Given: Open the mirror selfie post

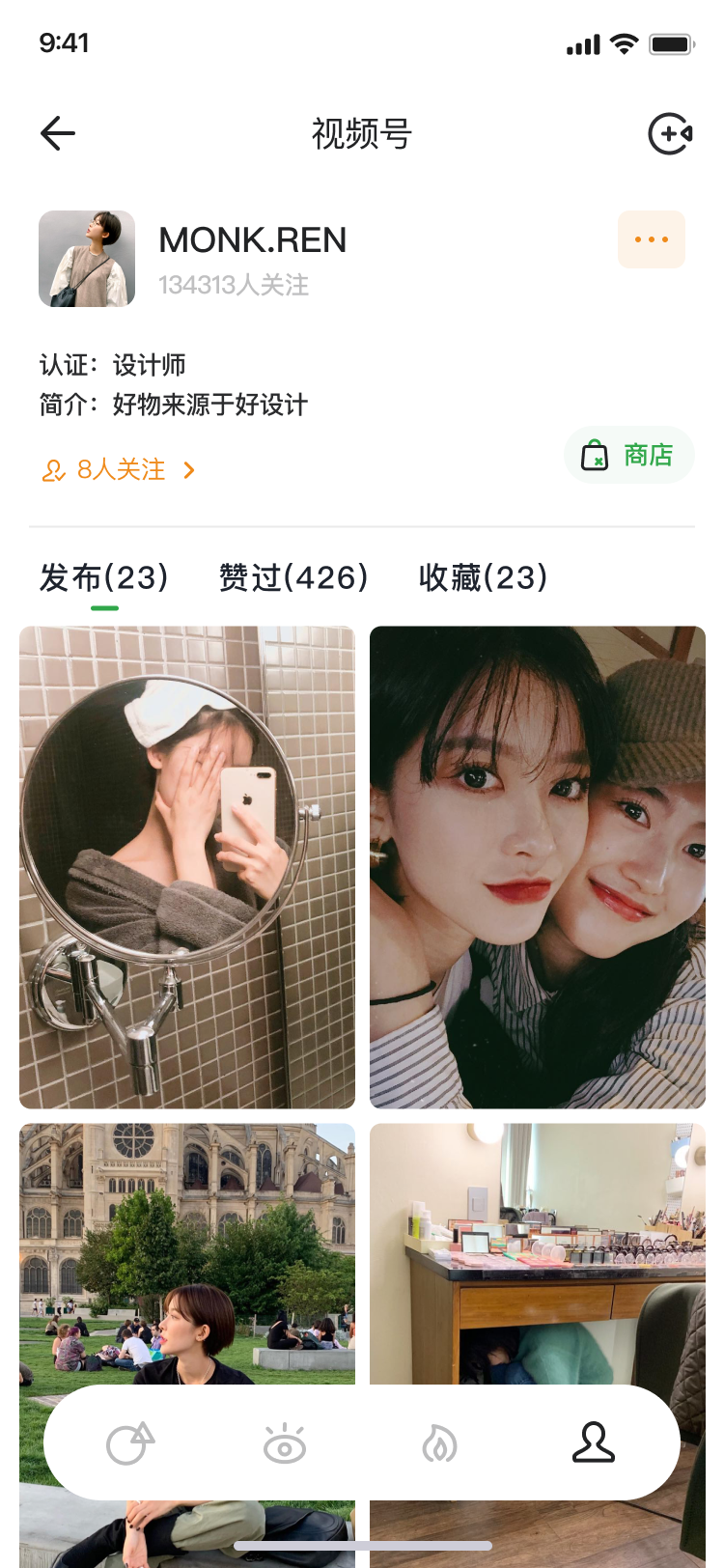Looking at the screenshot, I should (187, 867).
